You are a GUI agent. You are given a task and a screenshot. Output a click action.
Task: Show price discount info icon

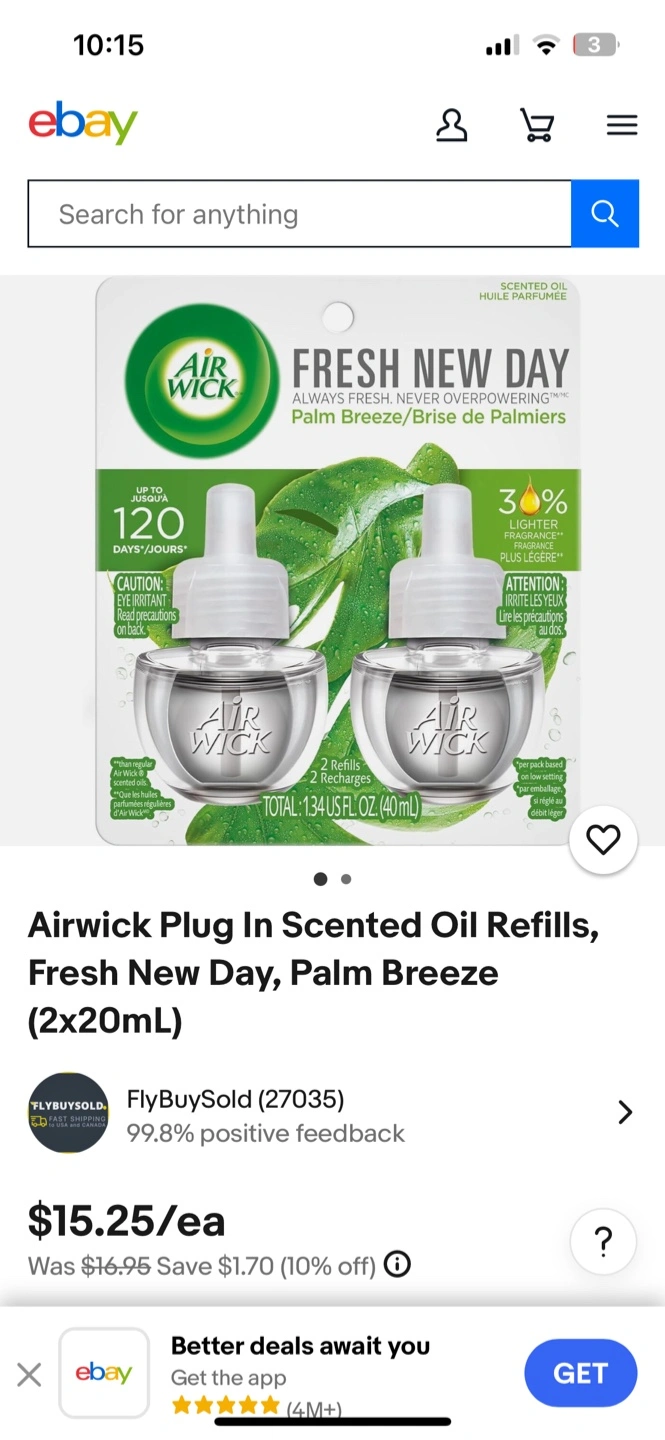point(397,1265)
